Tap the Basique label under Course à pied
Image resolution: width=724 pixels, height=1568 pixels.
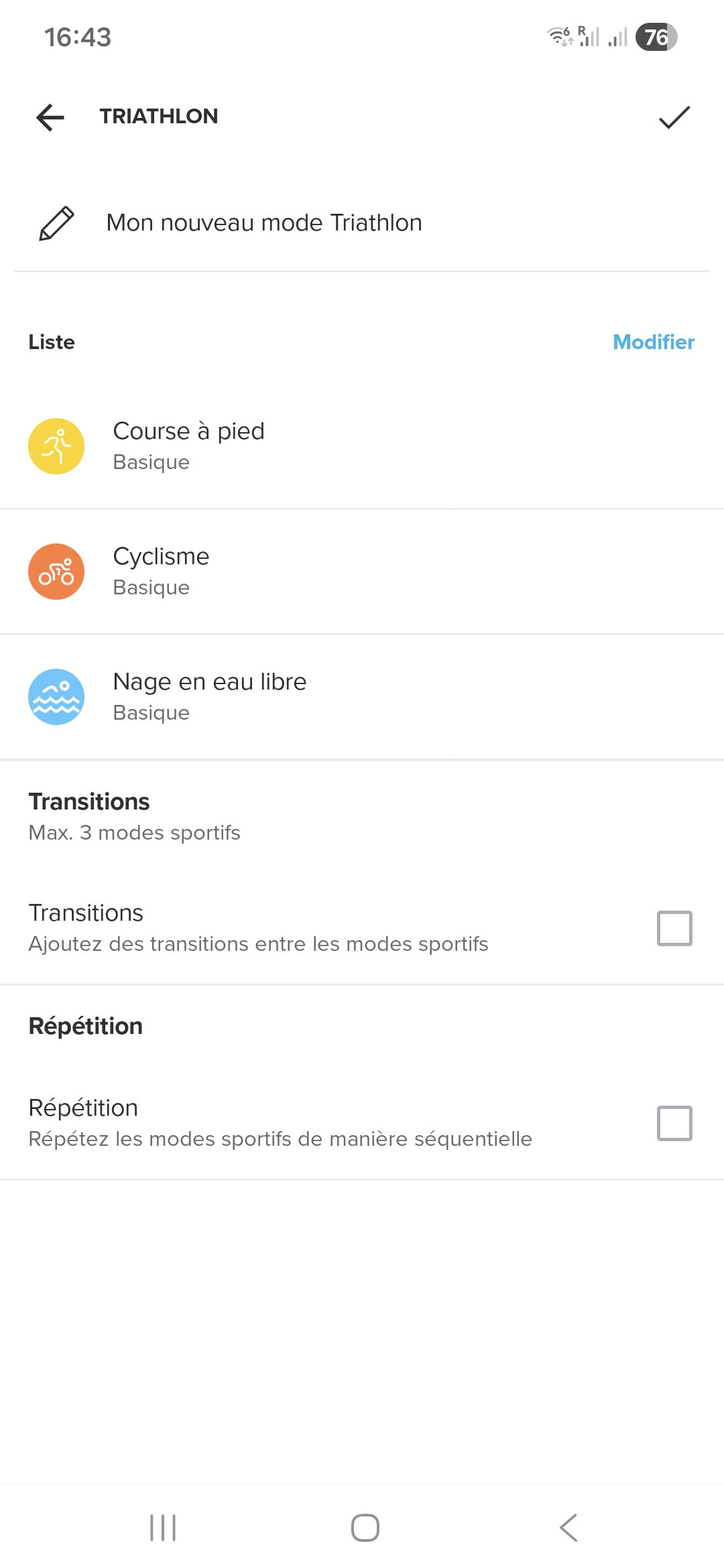tap(151, 462)
